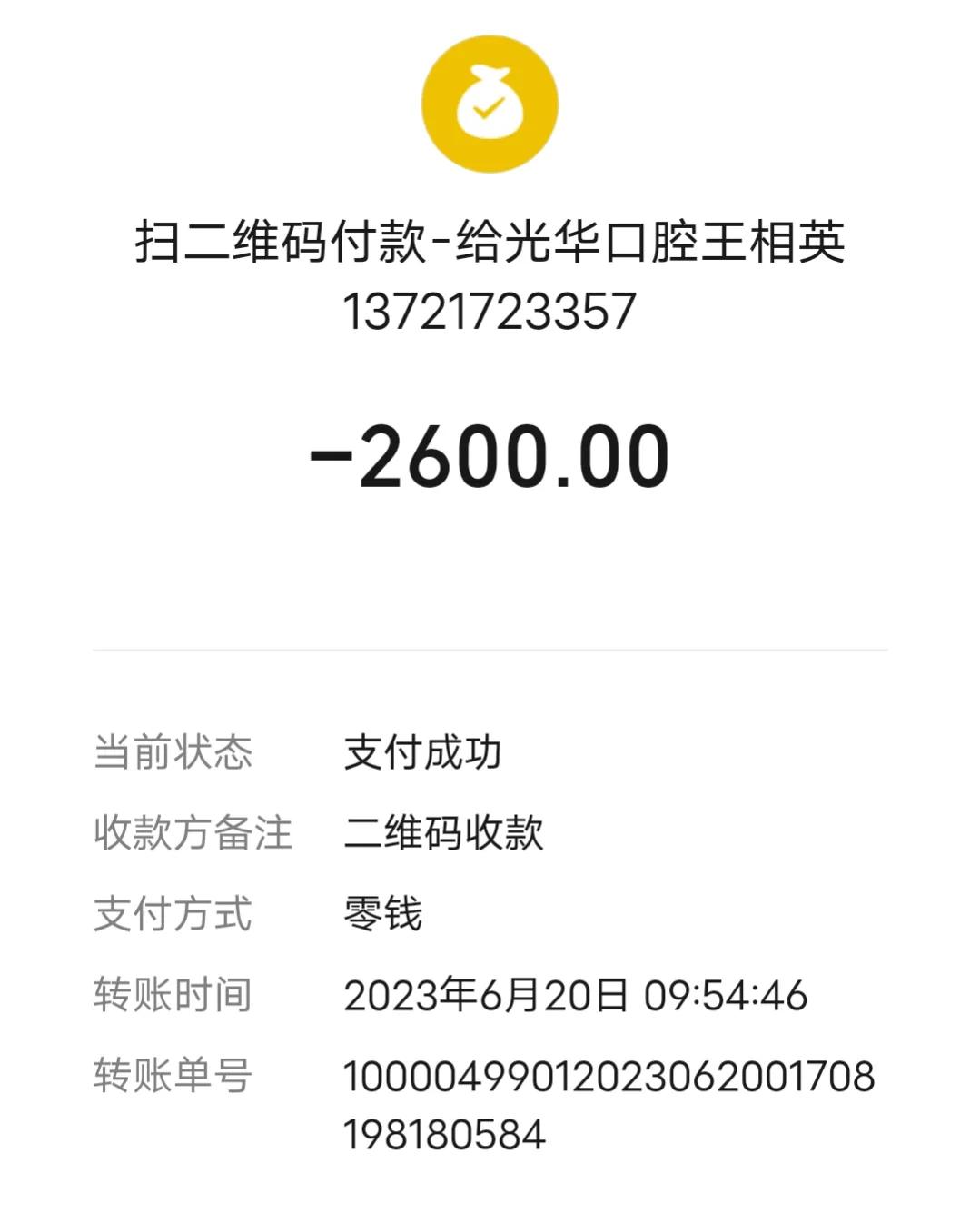Tap the divider line above the status section
The image size is (980, 1213).
pyautogui.click(x=490, y=649)
